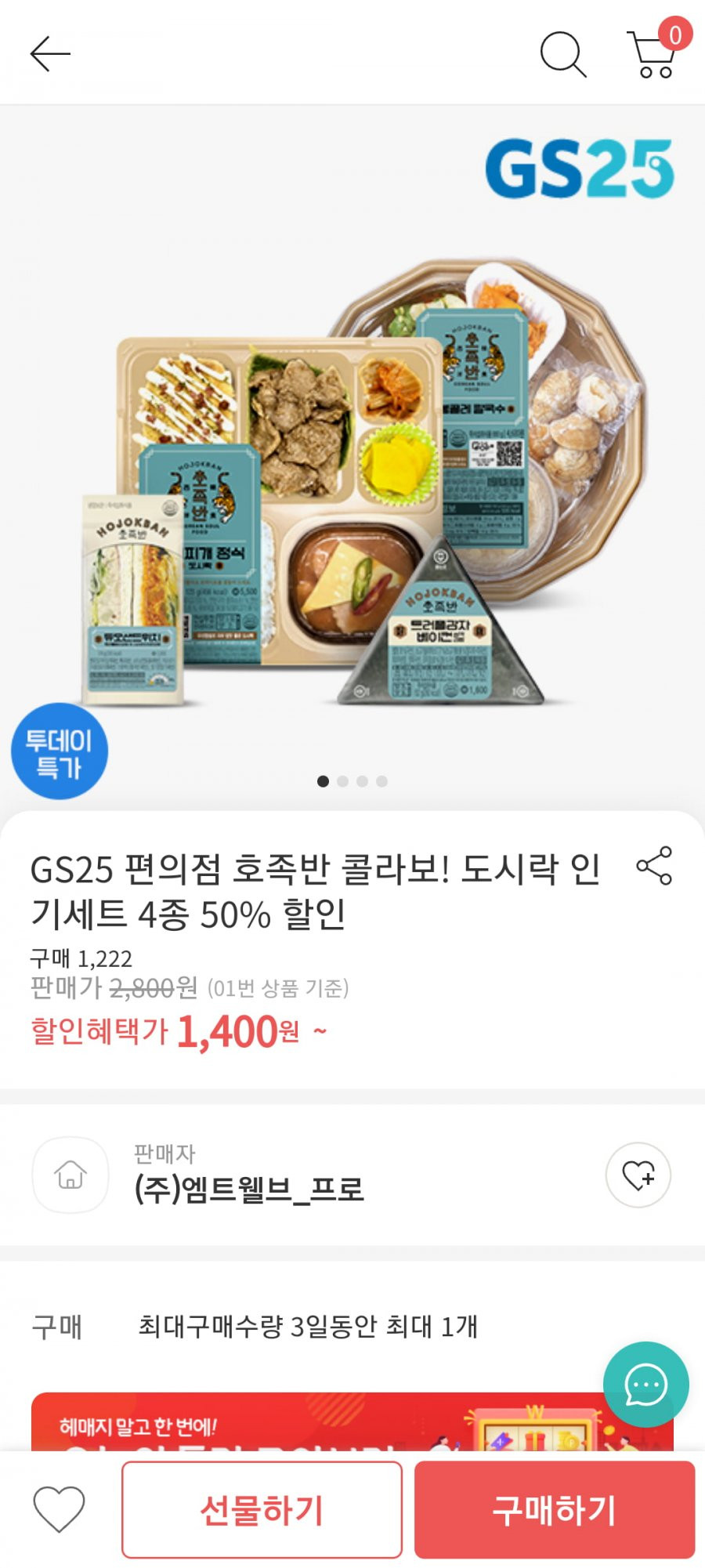Go back using the top arrow
705x1568 pixels.
[50, 54]
